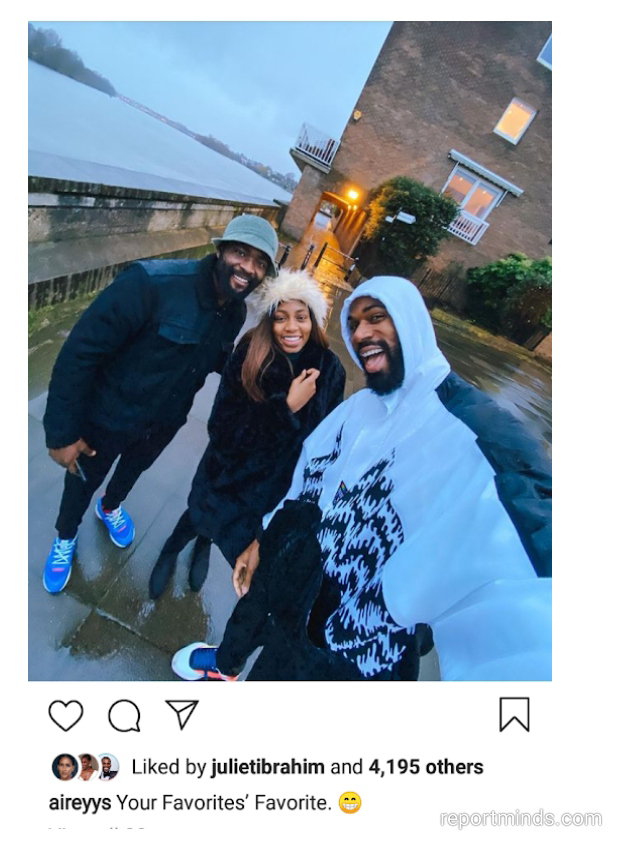Save the post with the bookmark icon

coord(514,715)
